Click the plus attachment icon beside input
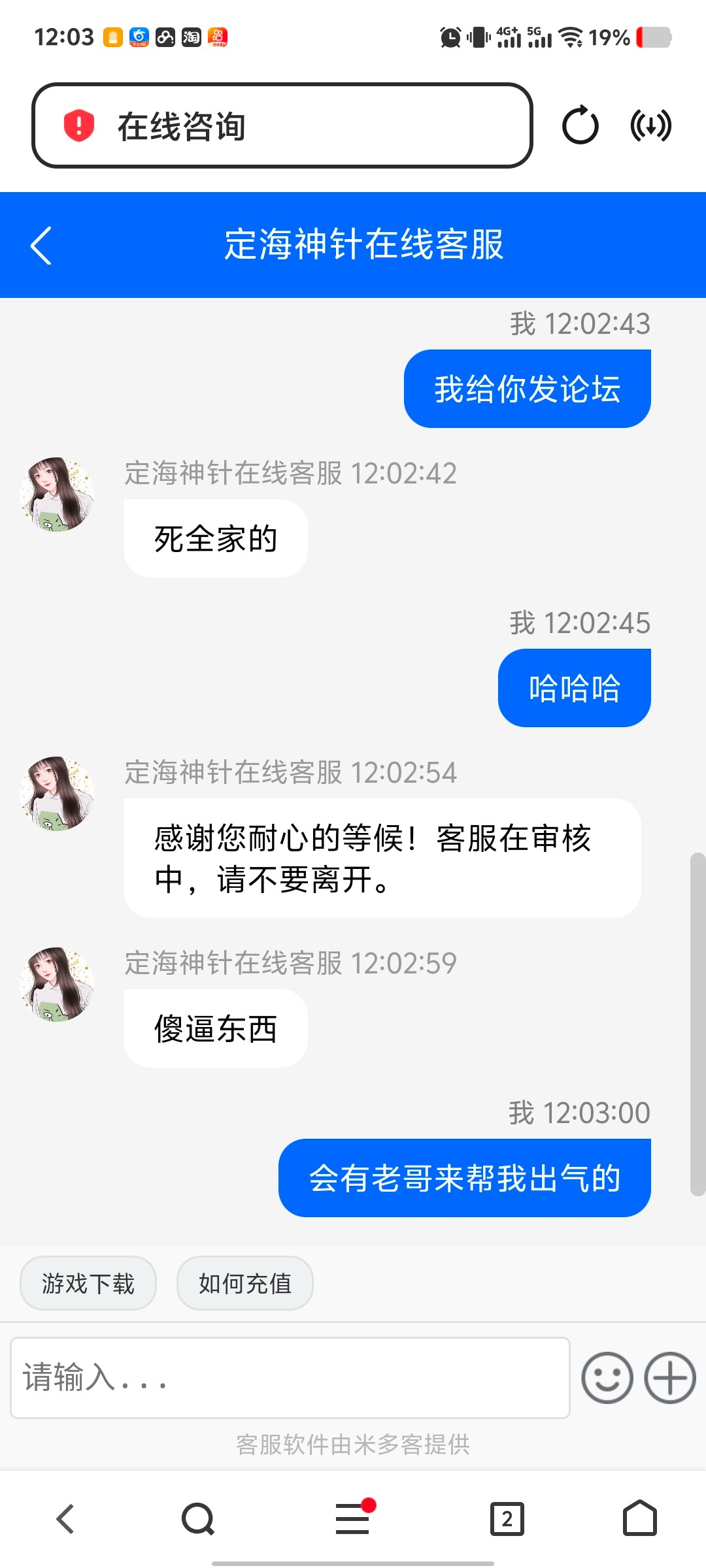The width and height of the screenshot is (706, 1568). tap(668, 1377)
